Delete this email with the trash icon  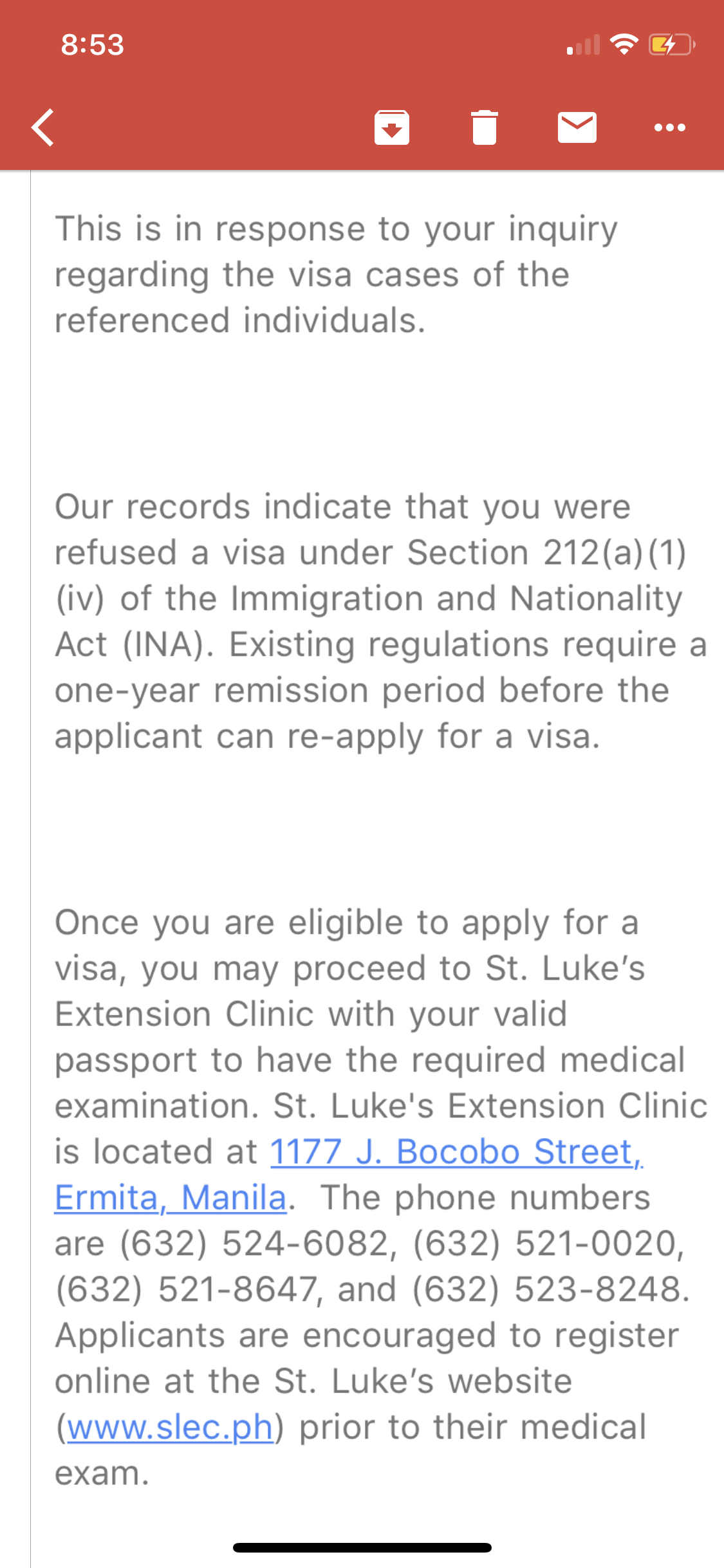tap(485, 127)
